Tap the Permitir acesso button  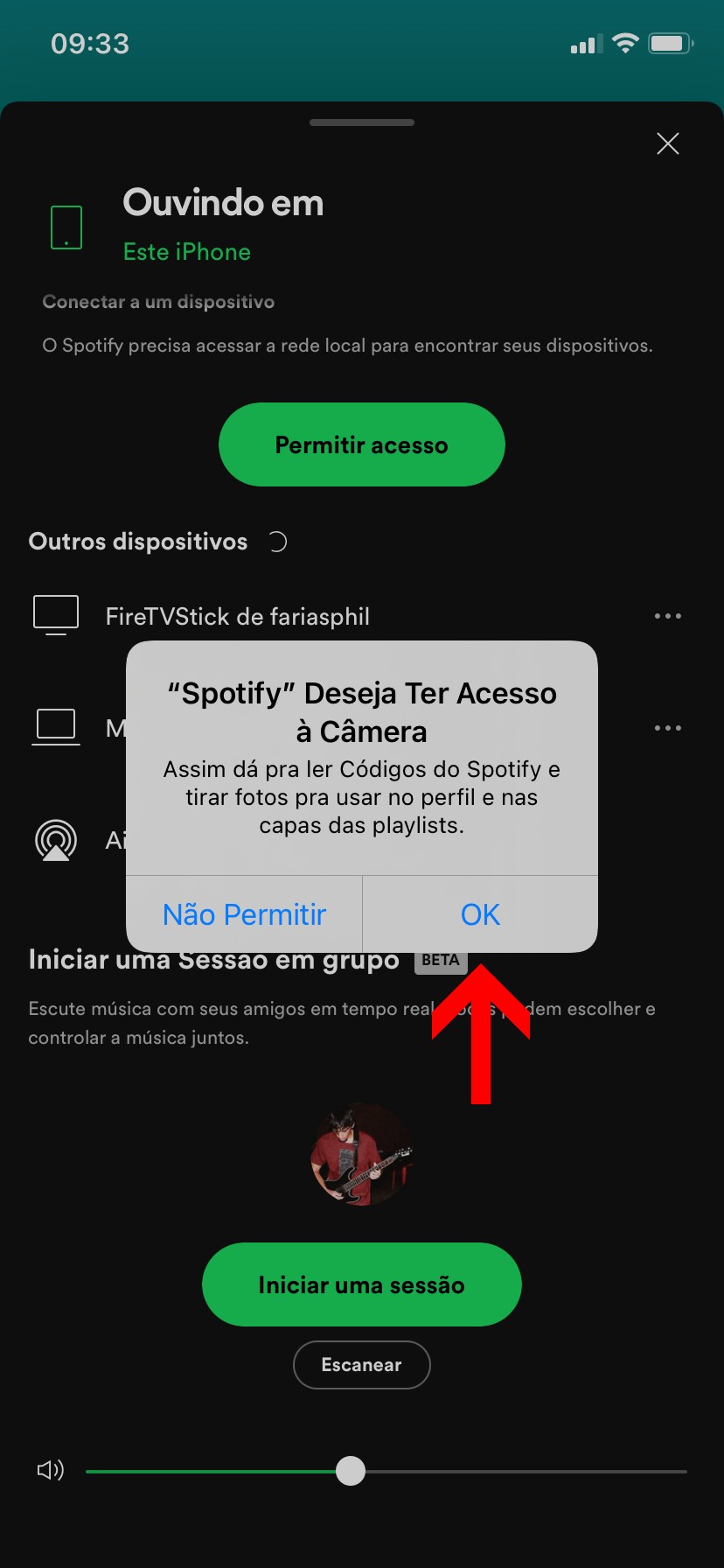(x=361, y=444)
